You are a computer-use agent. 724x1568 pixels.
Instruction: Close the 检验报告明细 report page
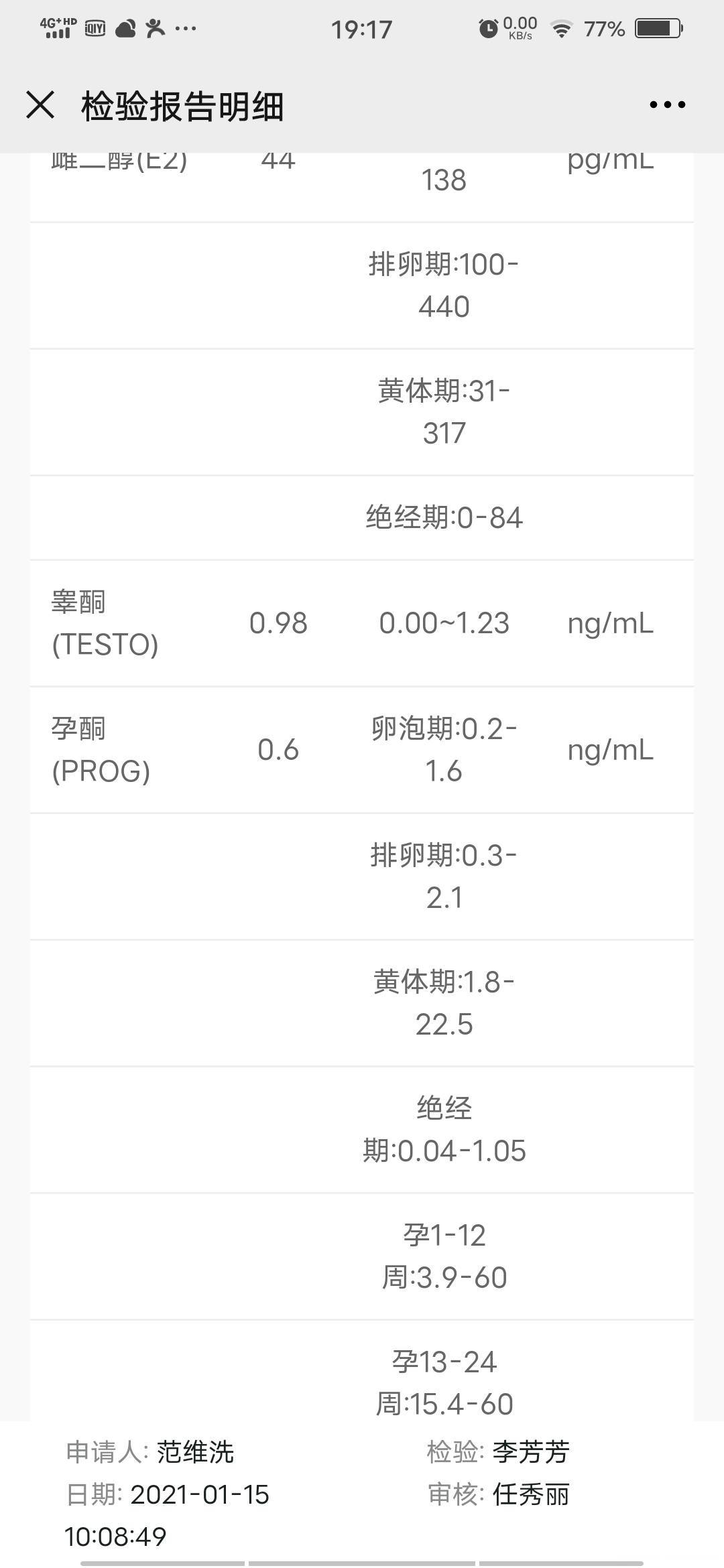40,104
